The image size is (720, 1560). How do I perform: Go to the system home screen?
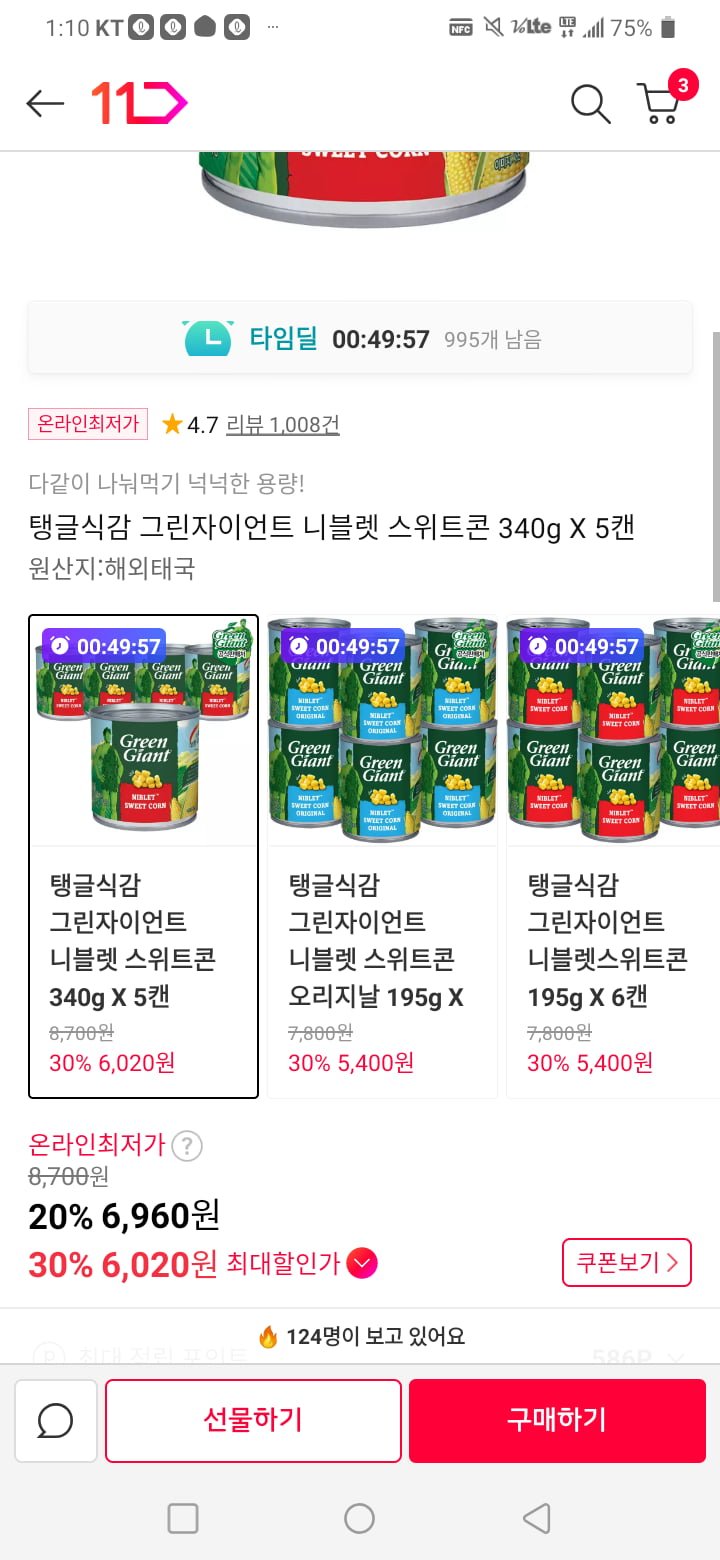pyautogui.click(x=359, y=1519)
